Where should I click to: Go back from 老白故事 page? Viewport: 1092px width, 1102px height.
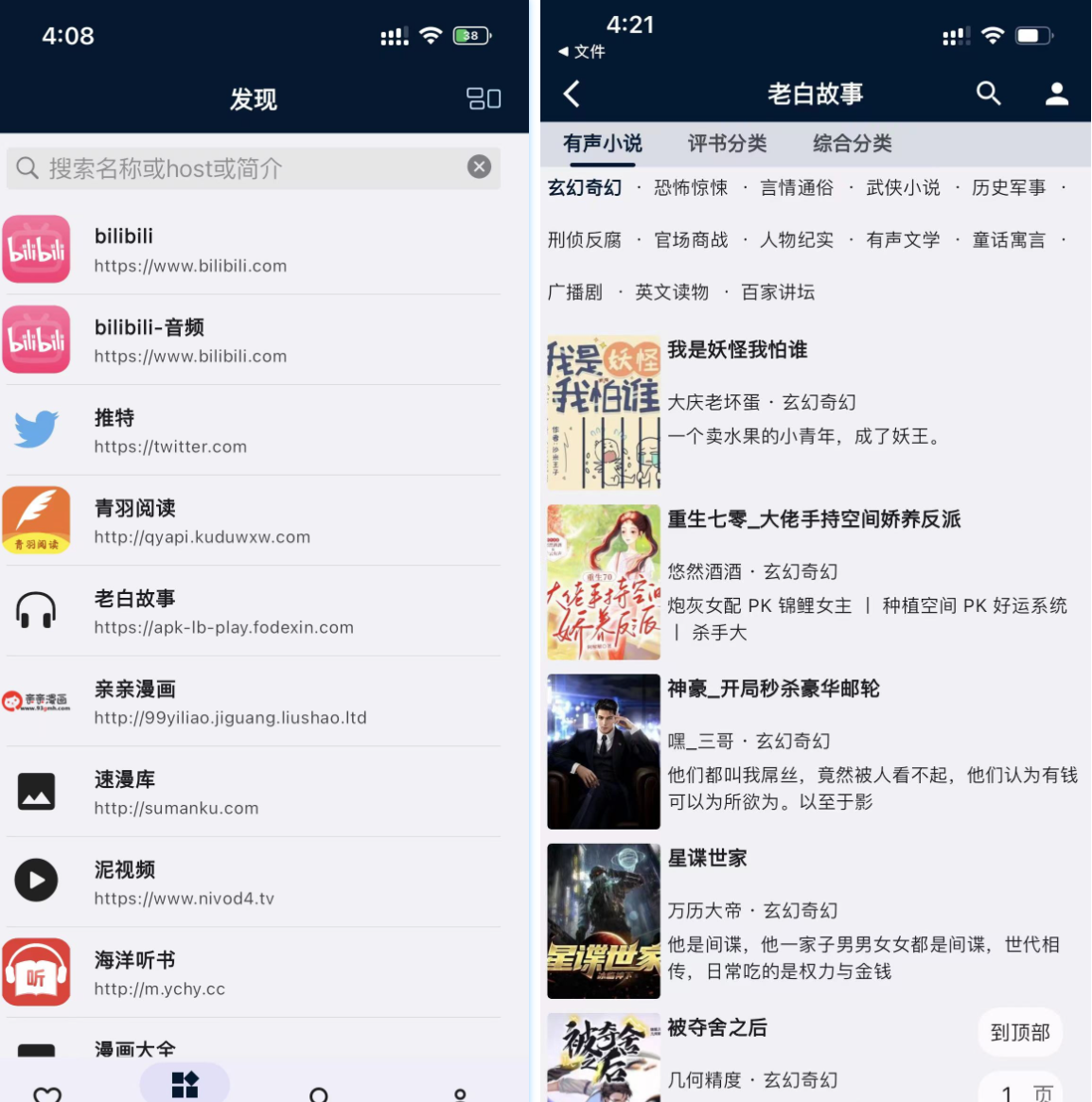click(x=572, y=94)
